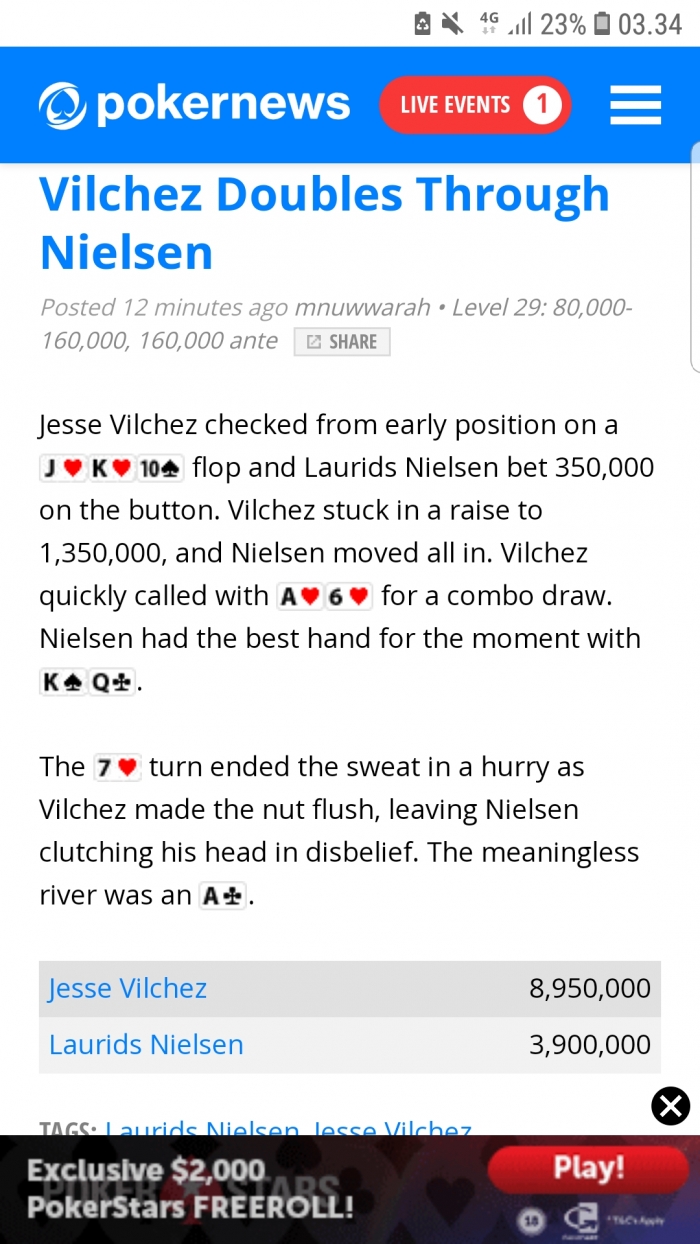Image resolution: width=700 pixels, height=1244 pixels.
Task: Open Live Events
Action: click(x=474, y=105)
